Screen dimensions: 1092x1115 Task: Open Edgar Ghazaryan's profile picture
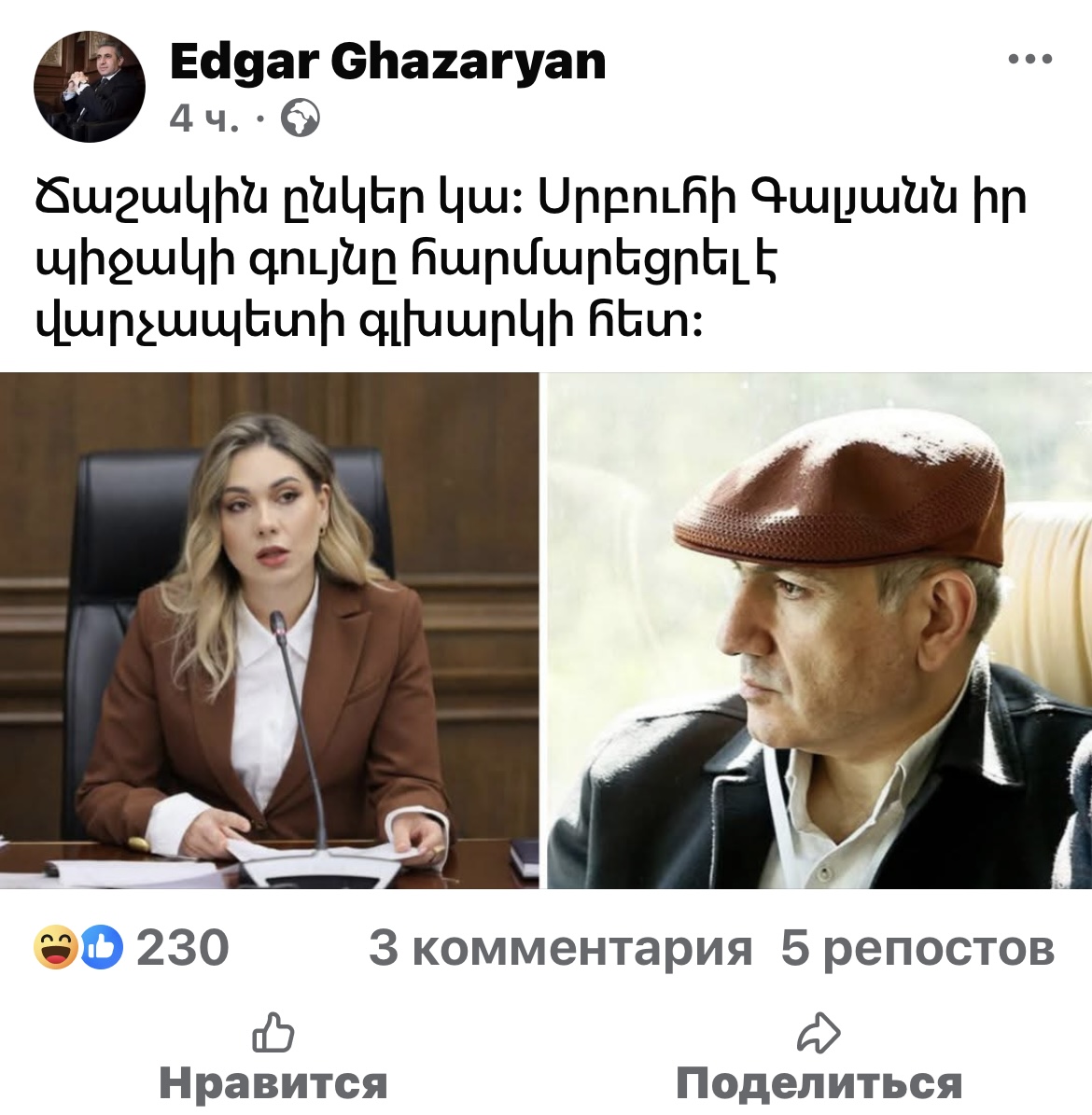[x=90, y=87]
